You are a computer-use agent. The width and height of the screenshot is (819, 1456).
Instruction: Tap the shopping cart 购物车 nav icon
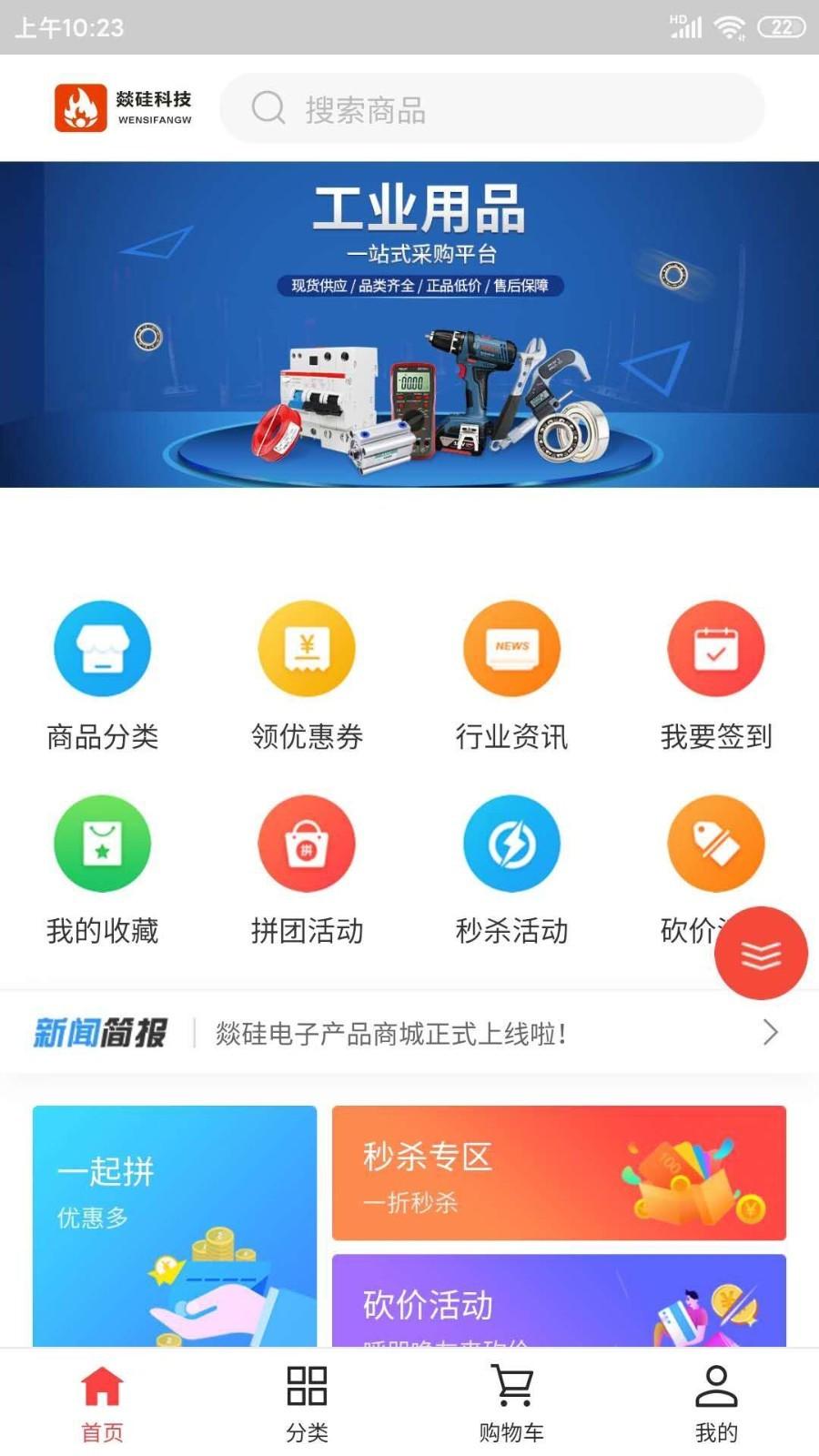(511, 1399)
